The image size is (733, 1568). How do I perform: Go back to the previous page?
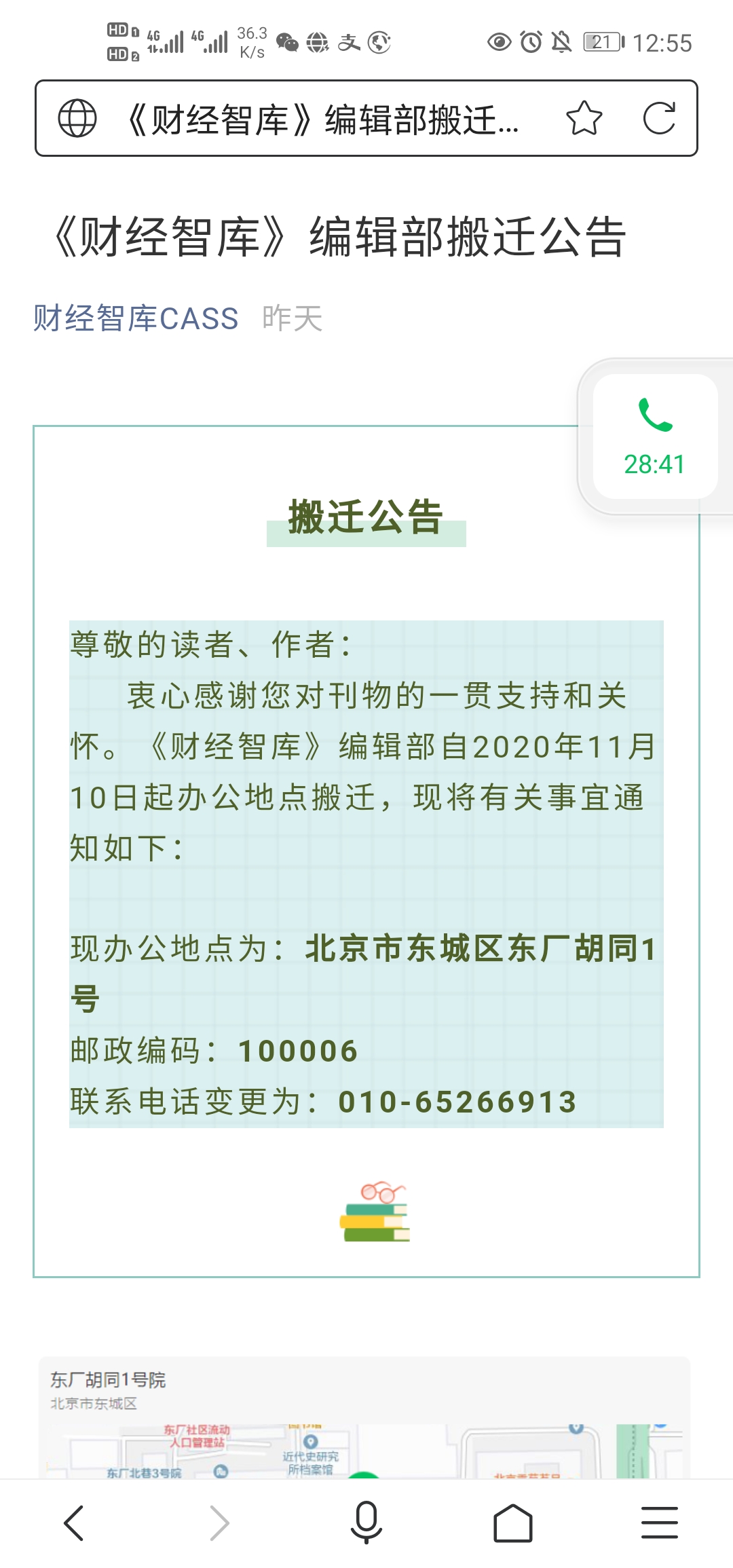click(73, 1523)
